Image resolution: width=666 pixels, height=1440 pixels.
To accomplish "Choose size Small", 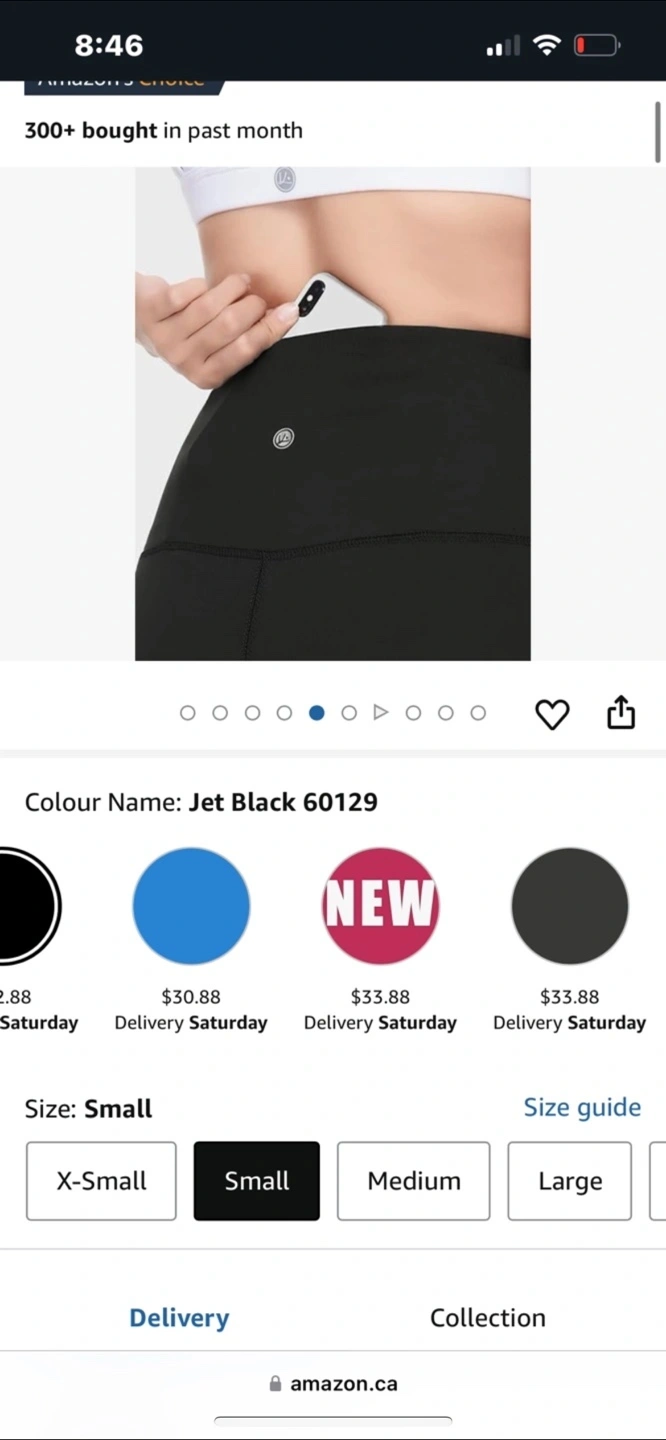I will click(x=257, y=1181).
